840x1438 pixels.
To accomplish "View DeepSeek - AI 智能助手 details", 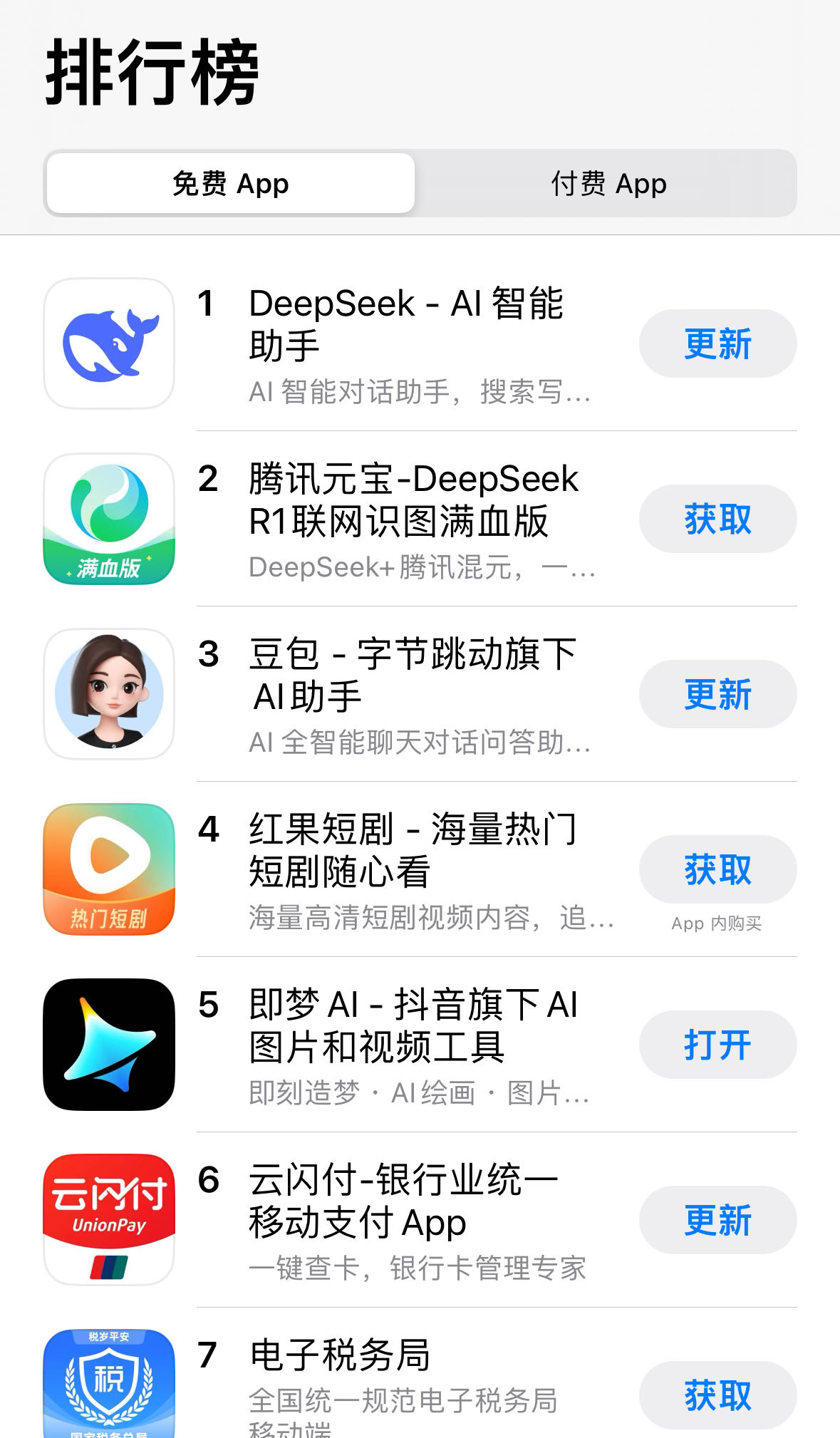I will pos(406,325).
